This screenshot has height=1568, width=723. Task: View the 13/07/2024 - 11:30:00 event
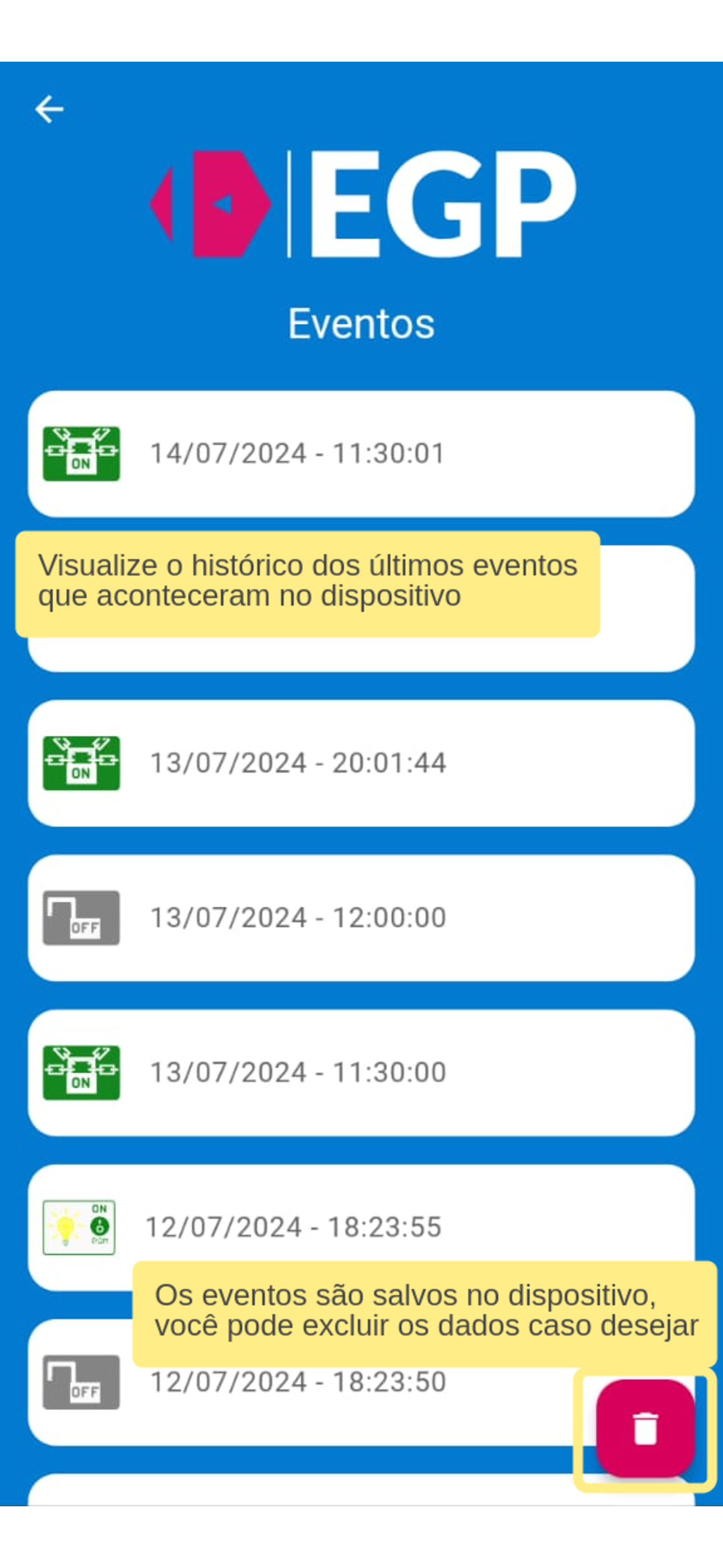pos(361,1072)
